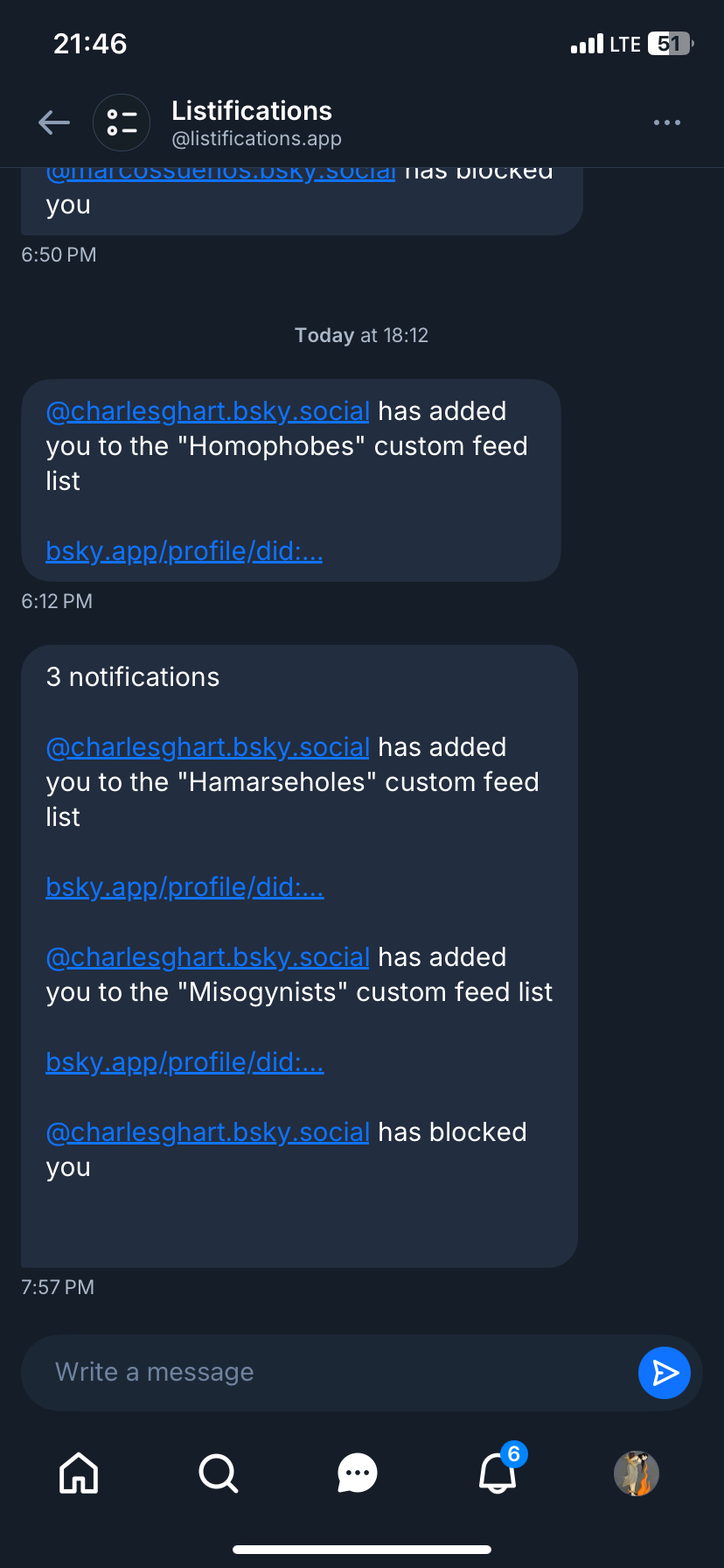Open the @charlesghart link in the Homophobes message
Viewport: 724px width, 1568px height.
click(x=207, y=411)
